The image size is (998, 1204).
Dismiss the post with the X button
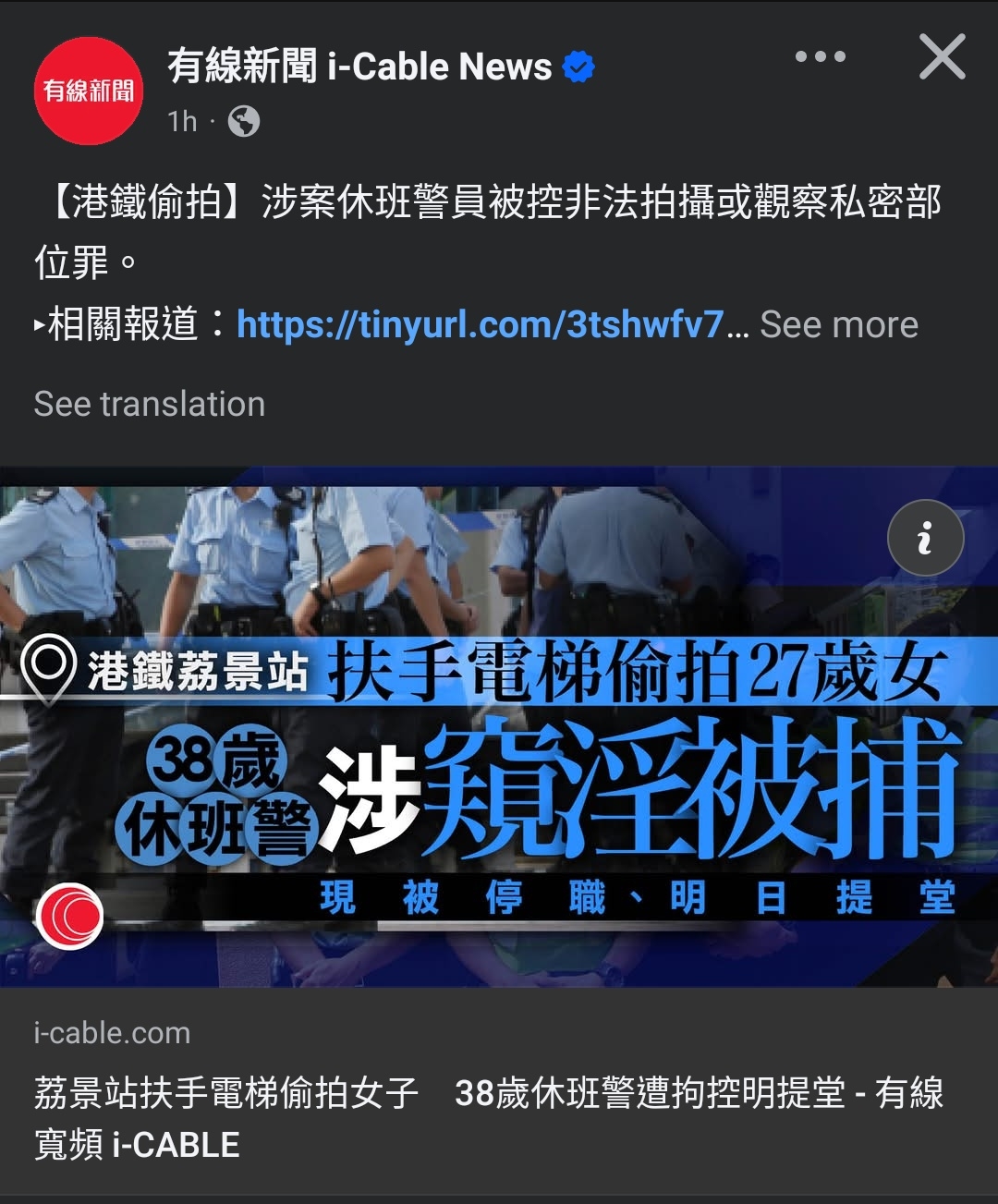click(x=942, y=57)
